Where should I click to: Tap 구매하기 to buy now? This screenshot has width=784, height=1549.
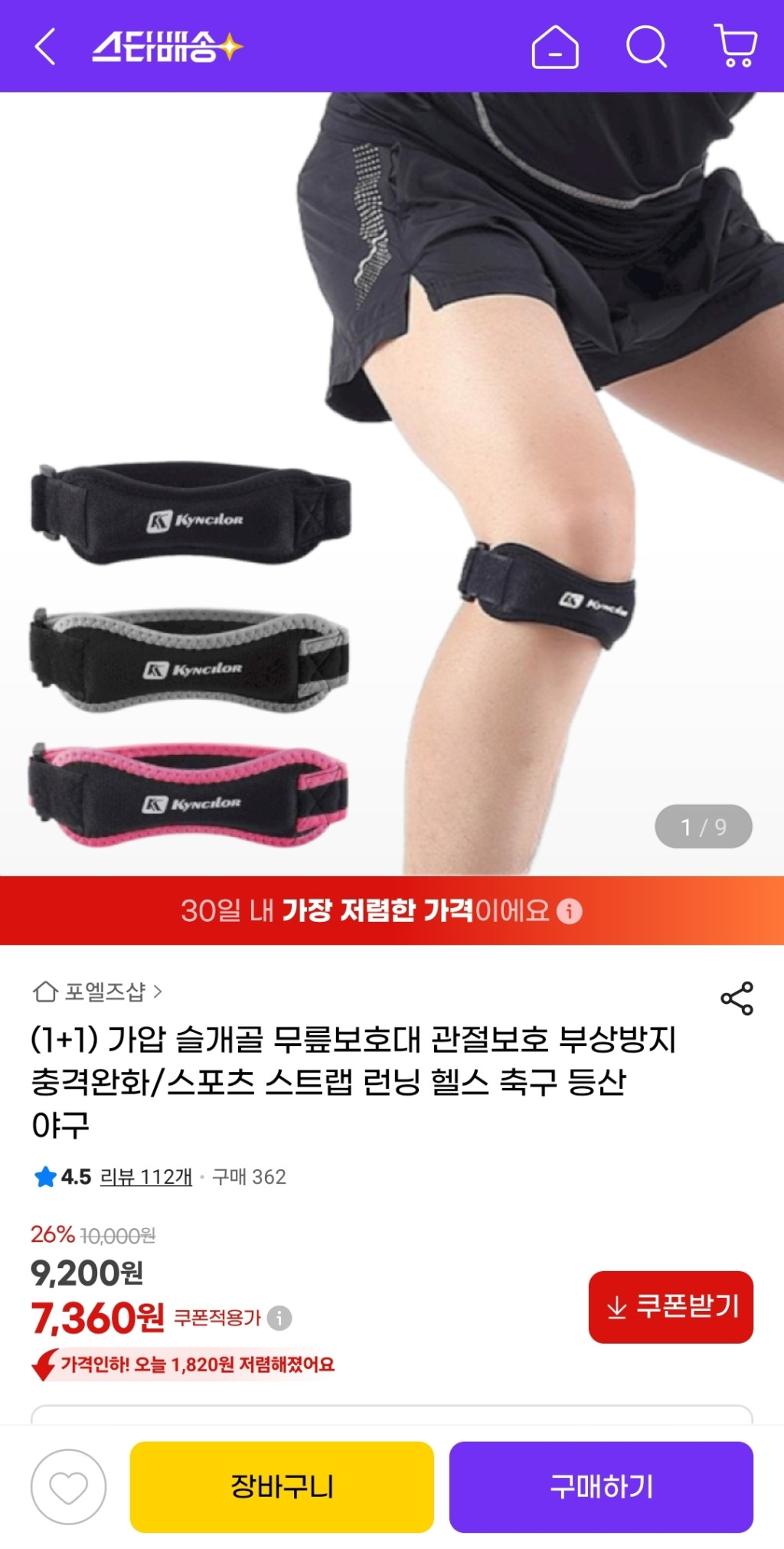[601, 1486]
